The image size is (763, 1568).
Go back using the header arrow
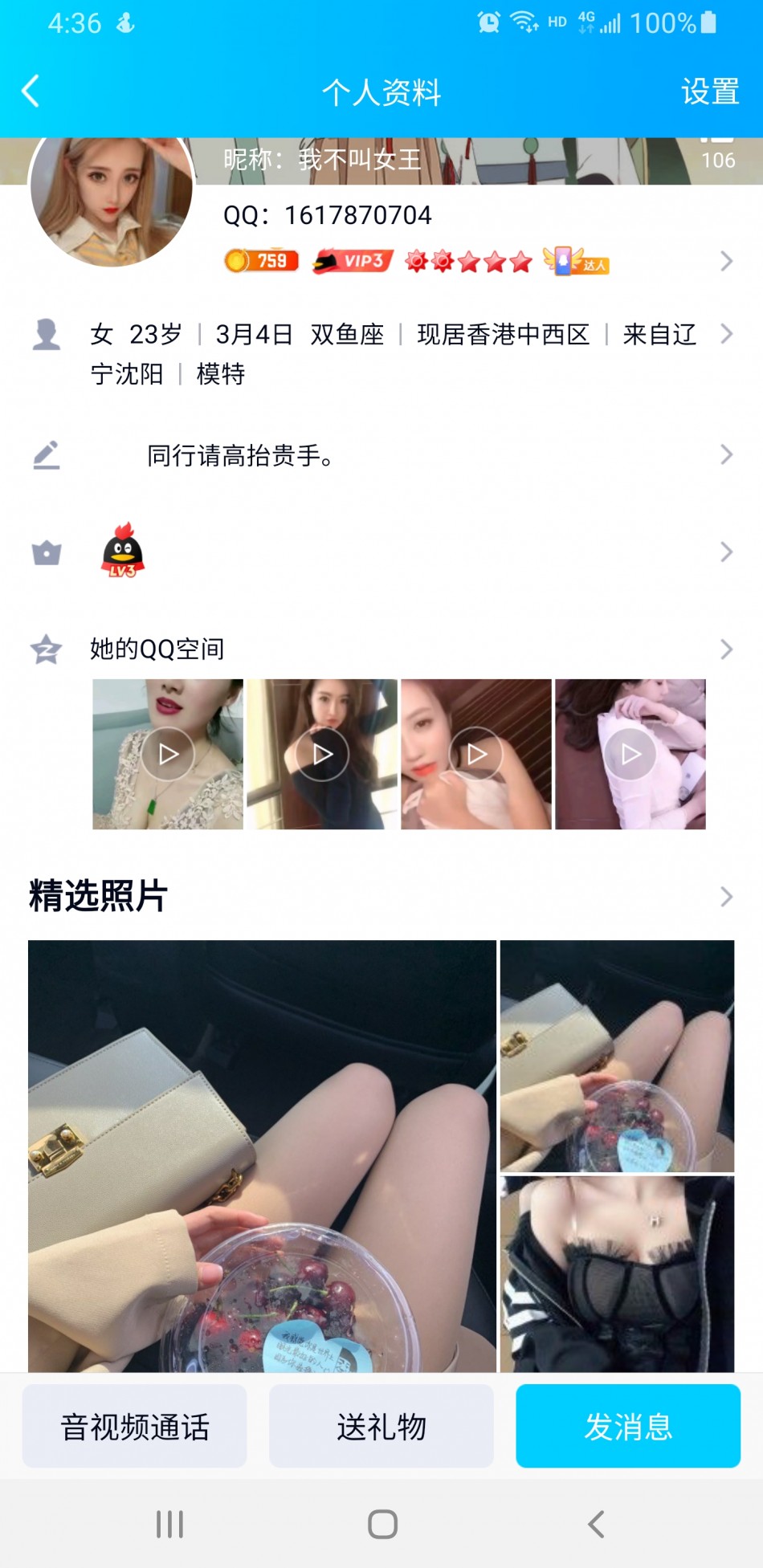tap(31, 91)
